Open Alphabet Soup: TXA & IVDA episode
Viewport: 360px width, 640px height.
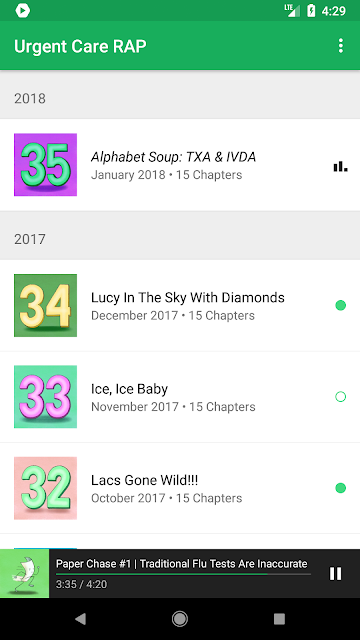180,165
